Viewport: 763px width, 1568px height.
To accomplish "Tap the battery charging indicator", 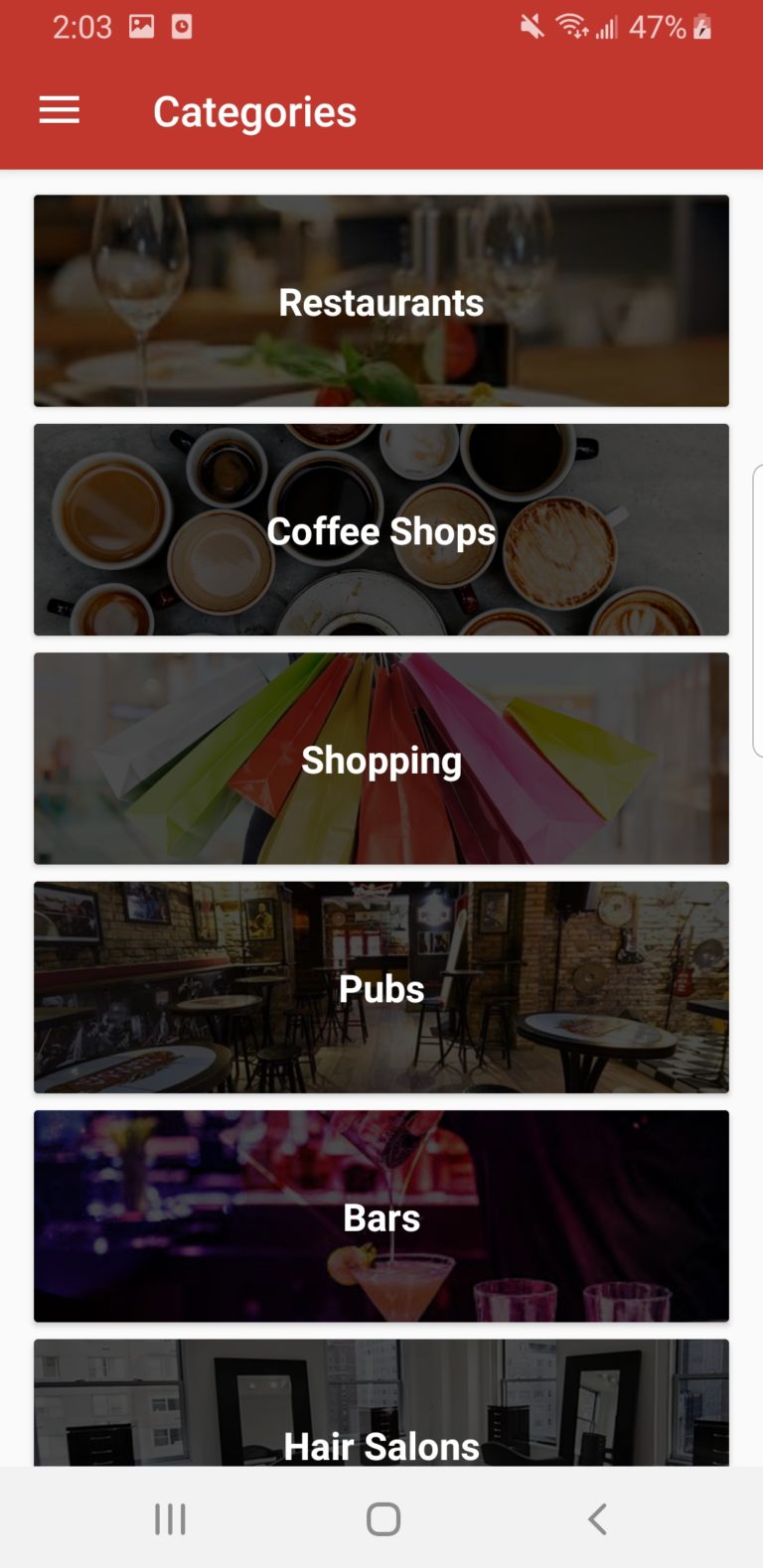I will click(x=703, y=27).
